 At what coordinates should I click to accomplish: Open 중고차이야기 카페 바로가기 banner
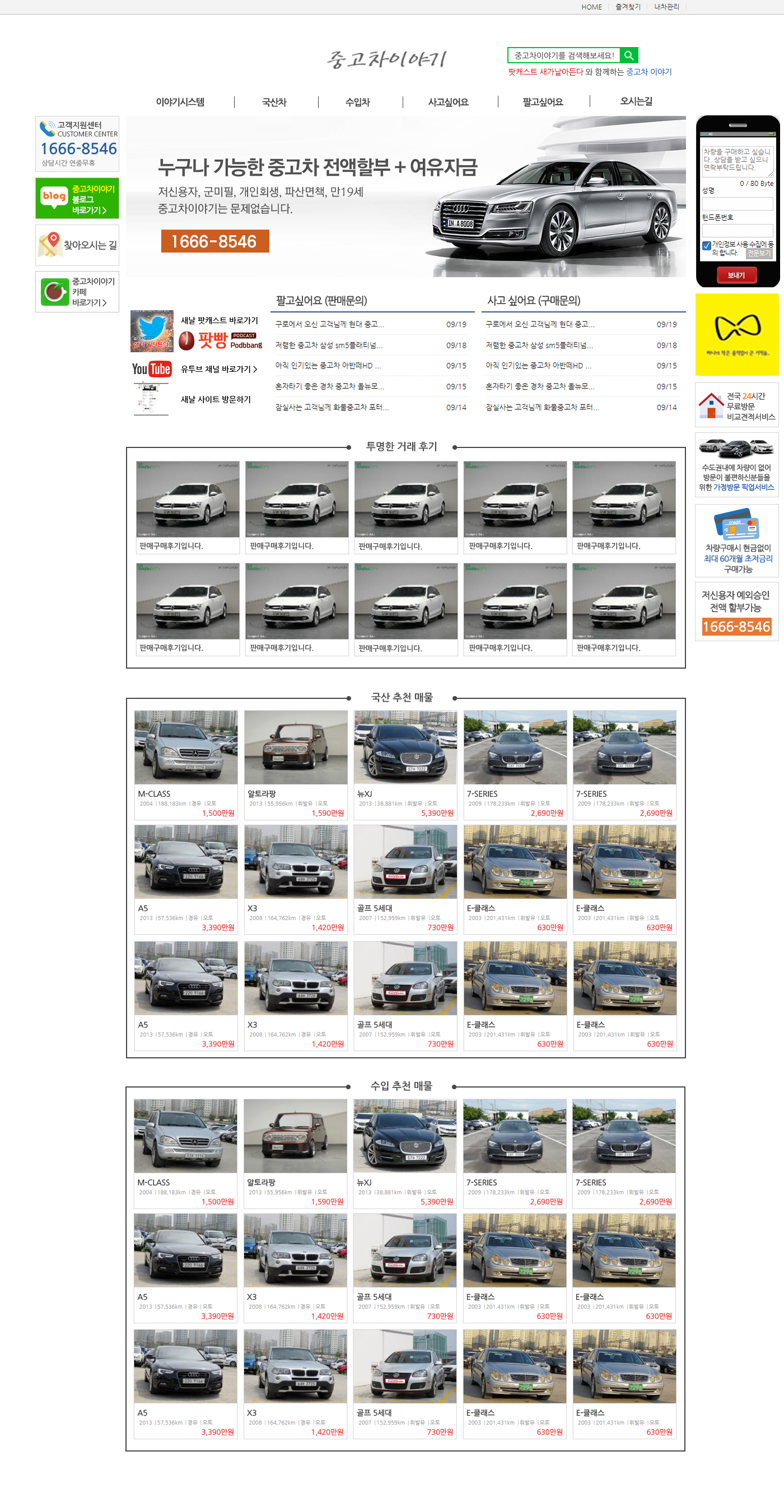pyautogui.click(x=77, y=292)
